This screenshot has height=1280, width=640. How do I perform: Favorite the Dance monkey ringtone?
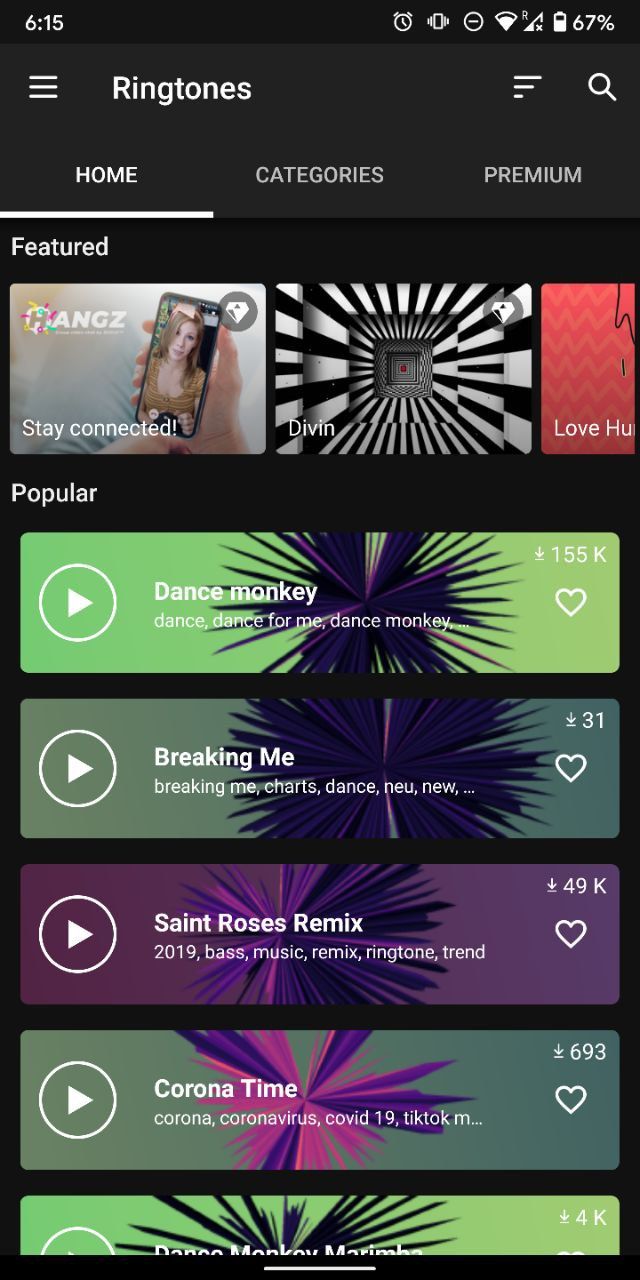(570, 602)
